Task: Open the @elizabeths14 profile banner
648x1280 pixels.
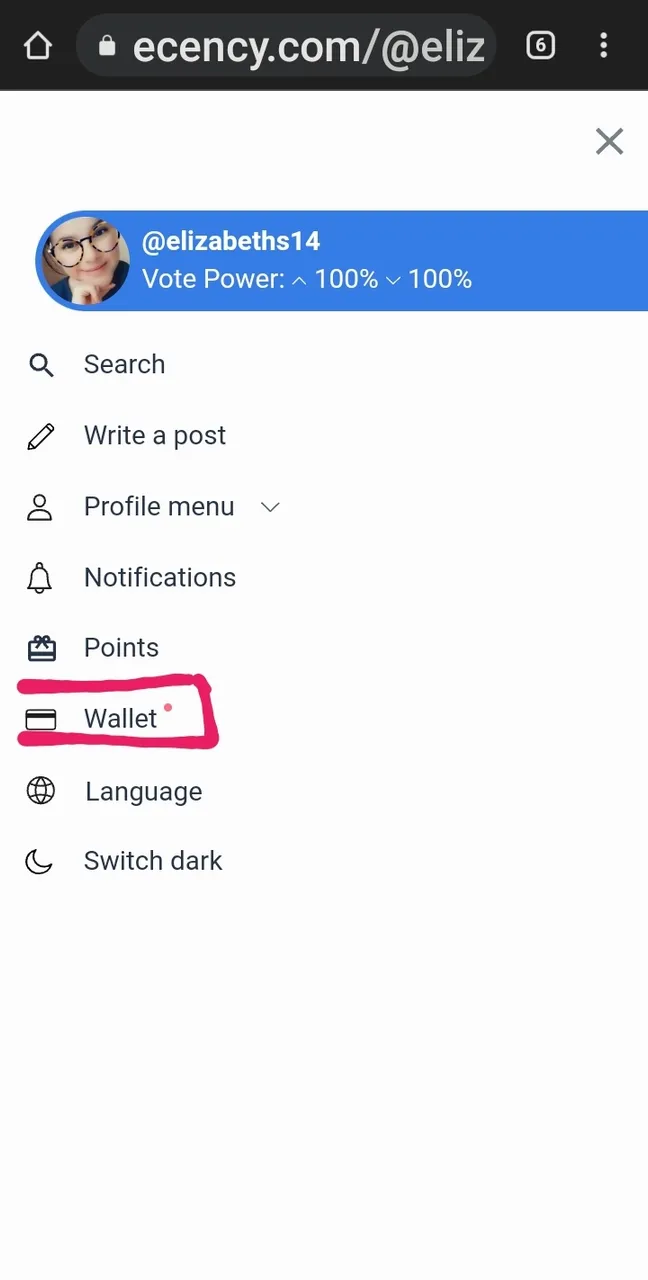Action: click(342, 260)
